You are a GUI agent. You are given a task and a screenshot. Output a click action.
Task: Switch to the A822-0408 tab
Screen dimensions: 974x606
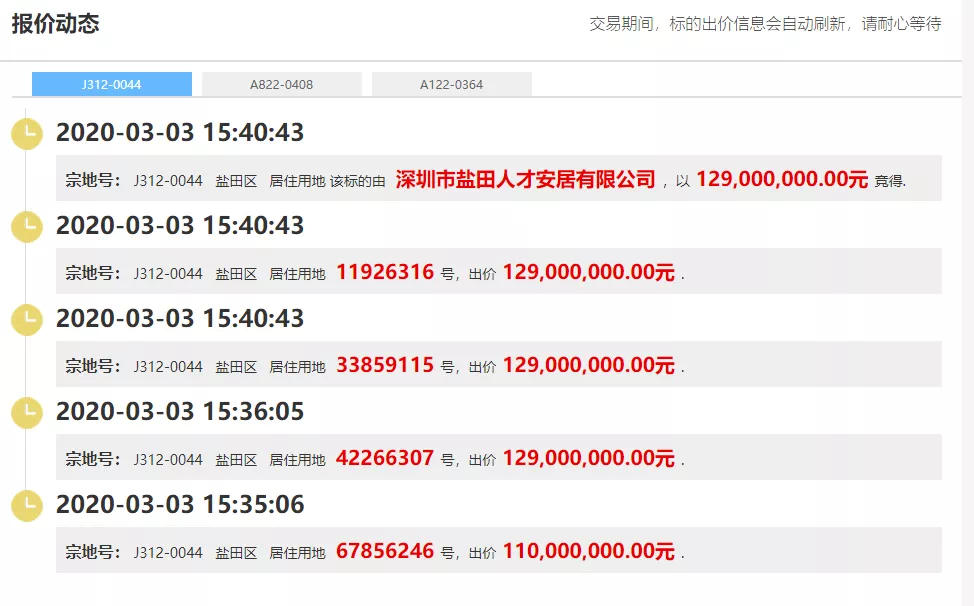(281, 85)
